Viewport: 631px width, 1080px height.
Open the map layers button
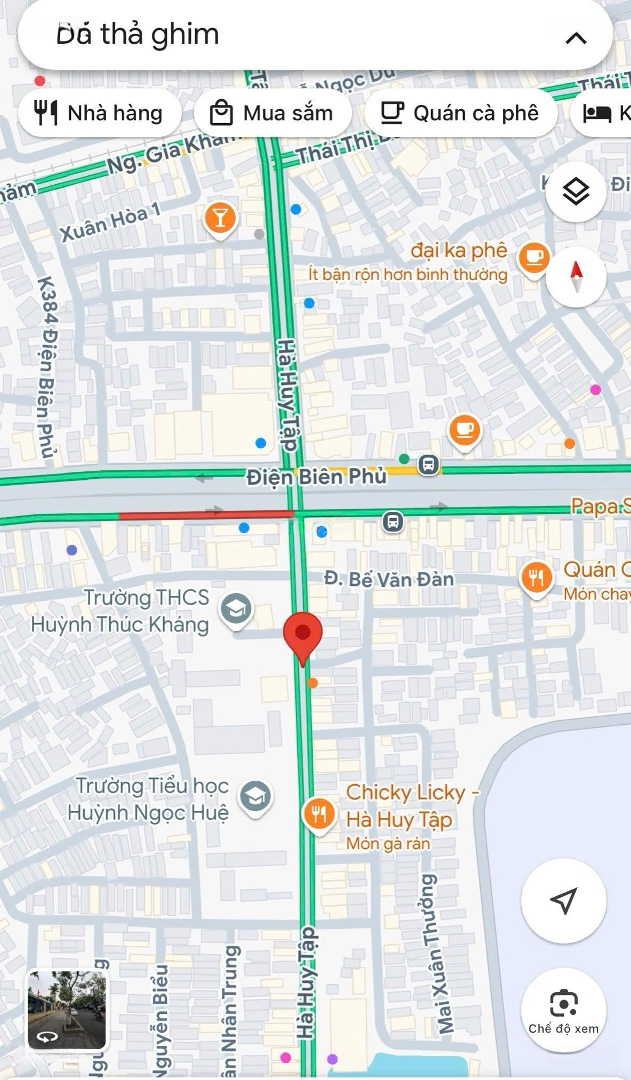click(x=576, y=191)
